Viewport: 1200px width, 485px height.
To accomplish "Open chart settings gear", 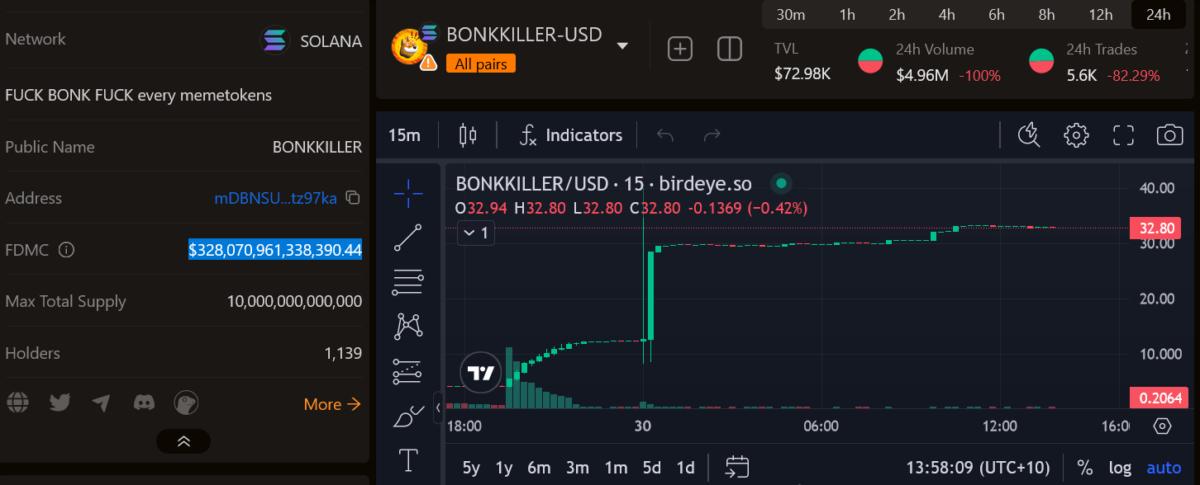I will coord(1076,135).
